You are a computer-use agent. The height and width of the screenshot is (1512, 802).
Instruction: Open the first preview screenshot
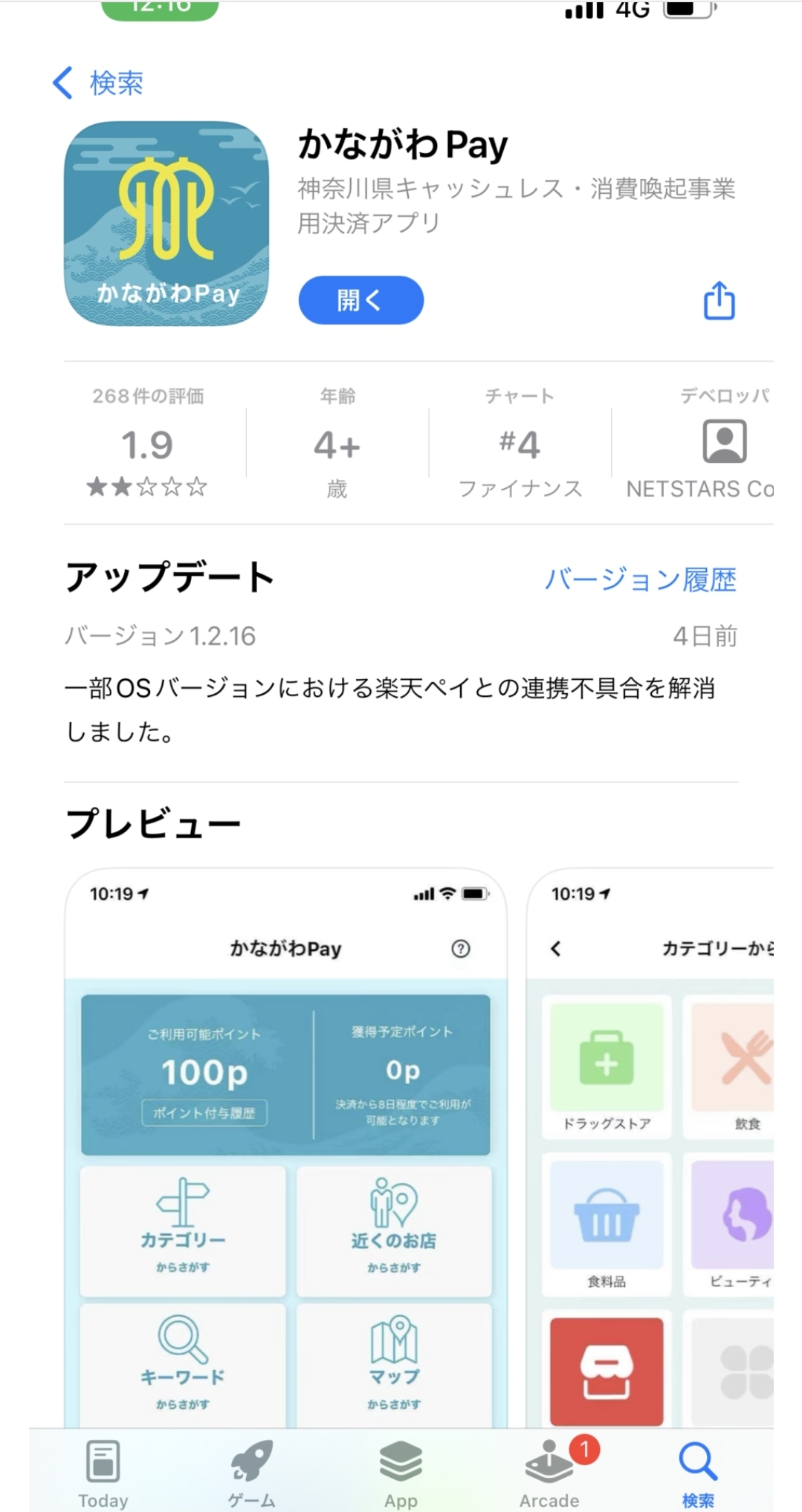(x=286, y=1148)
